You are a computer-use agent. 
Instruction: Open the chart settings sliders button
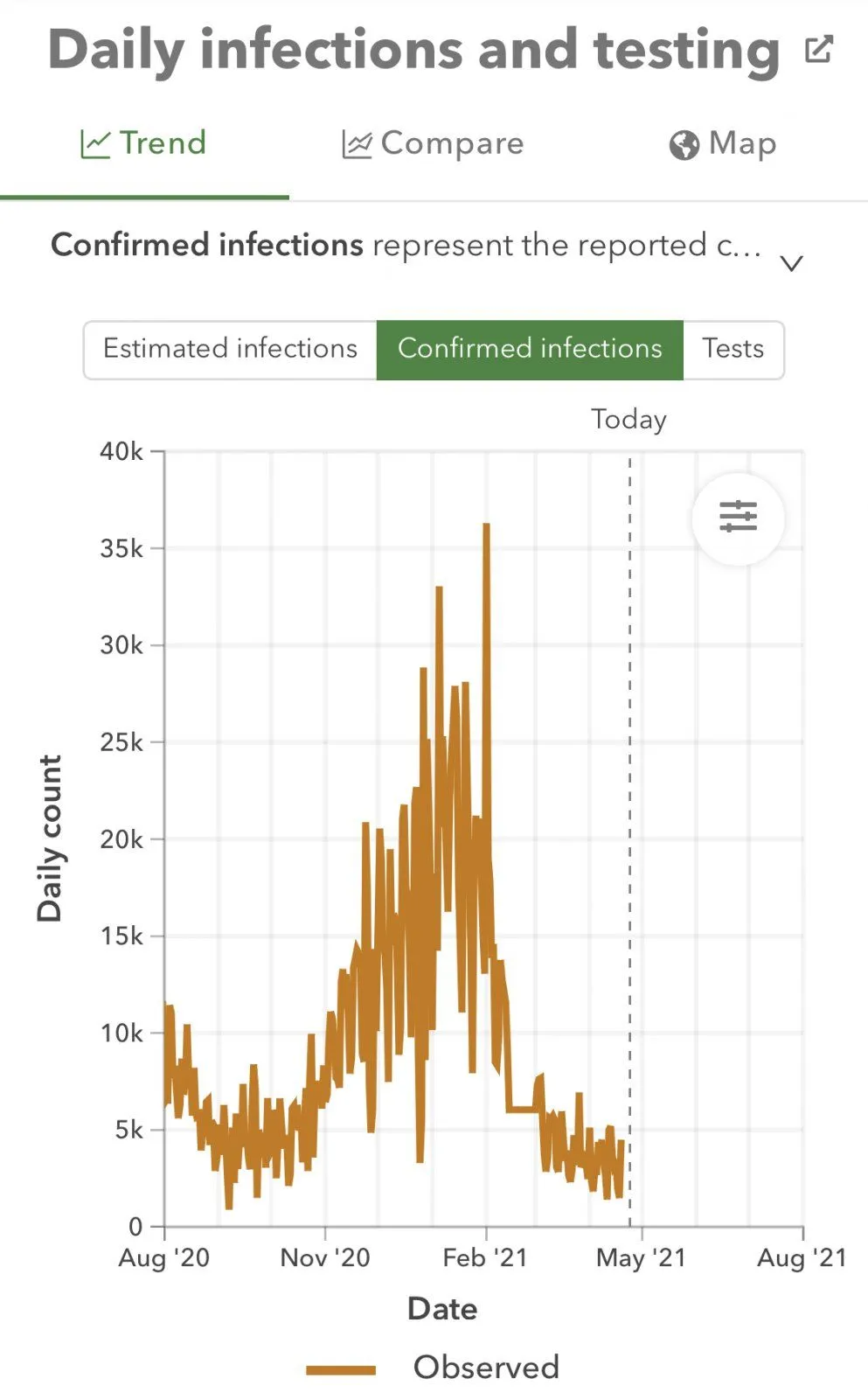[x=738, y=517]
